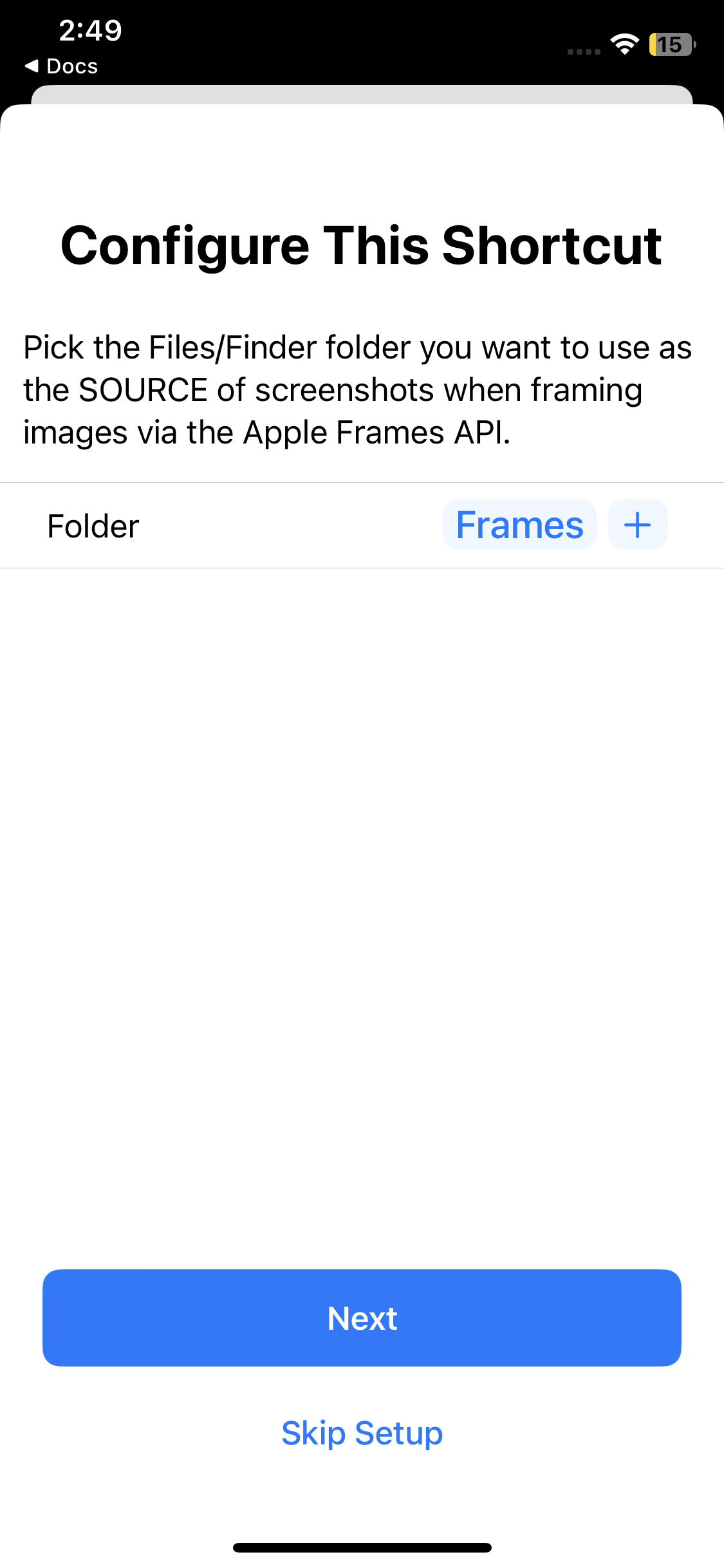Continue with the Next button
Viewport: 724px width, 1568px height.
[x=362, y=1318]
